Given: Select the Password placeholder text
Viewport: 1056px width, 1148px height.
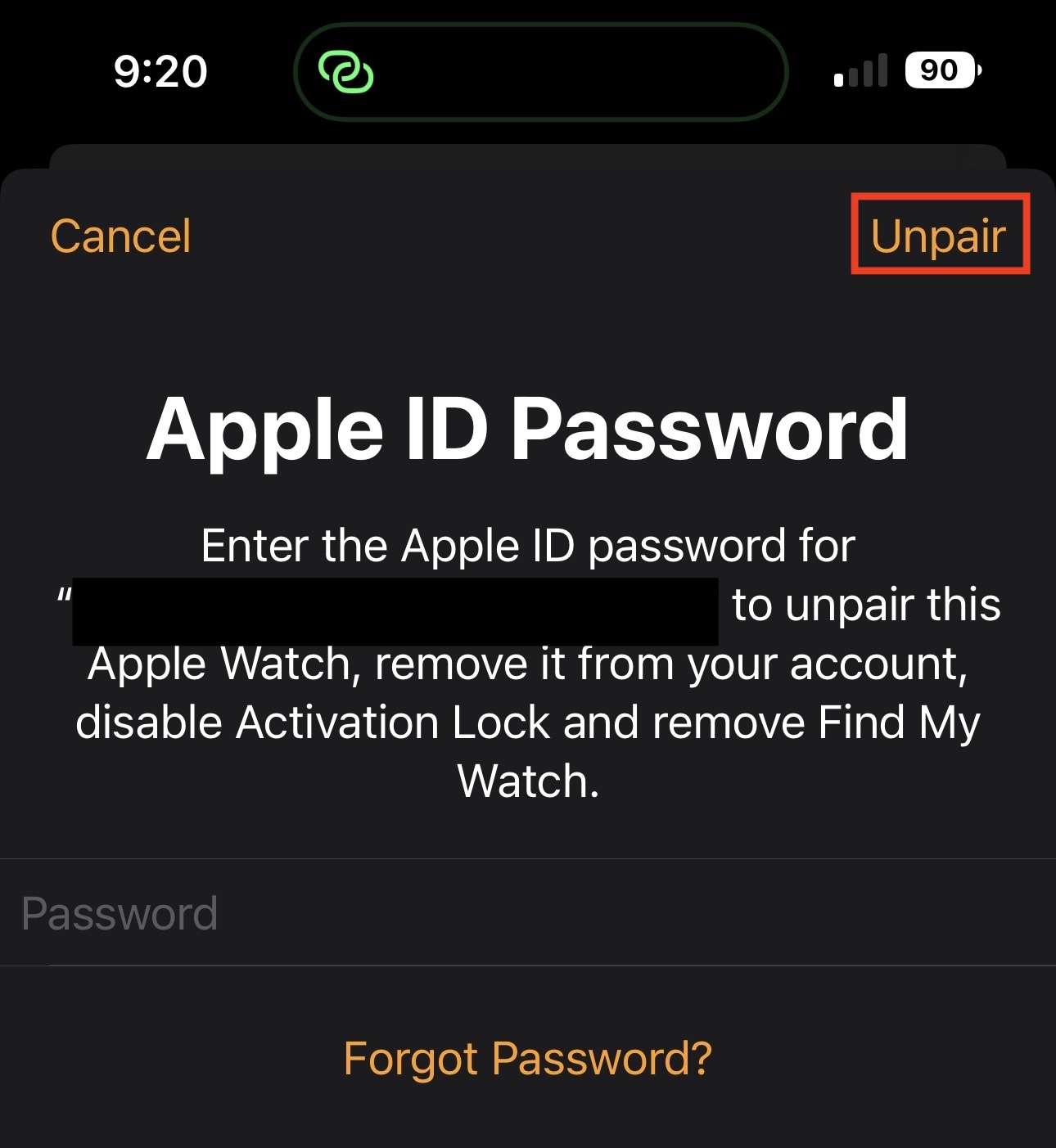Looking at the screenshot, I should tap(120, 912).
